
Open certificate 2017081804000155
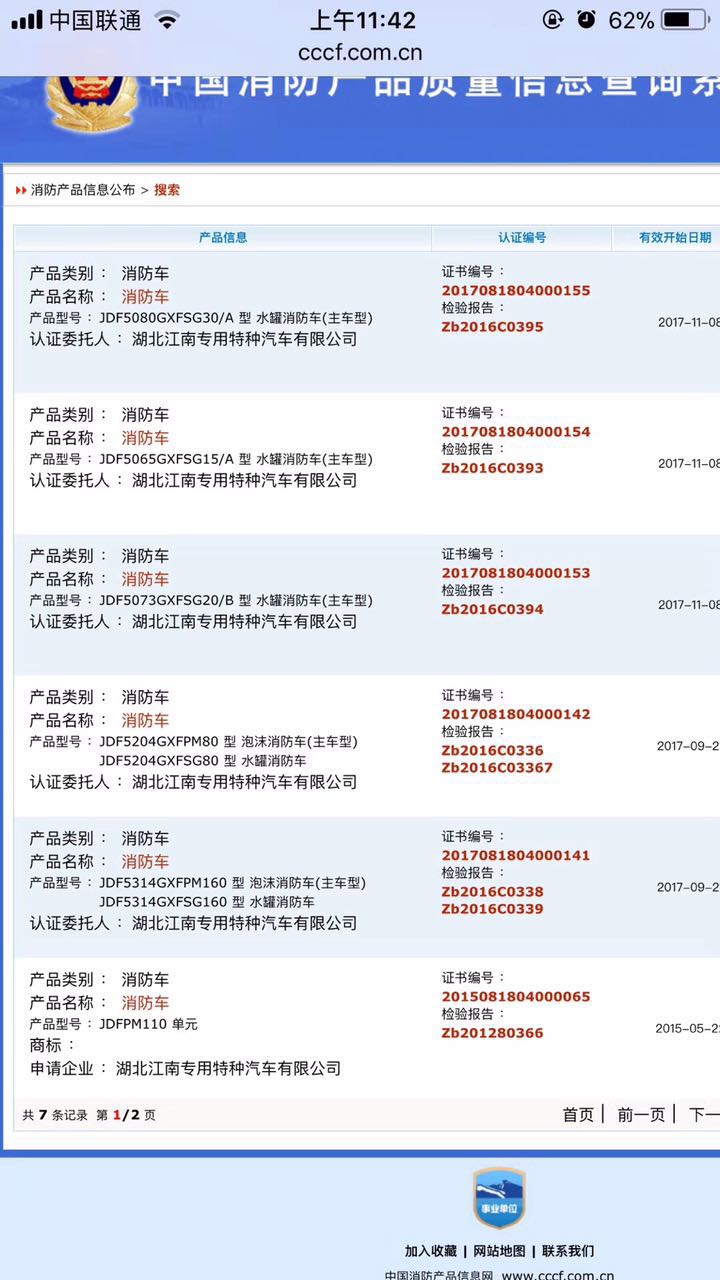[x=515, y=291]
